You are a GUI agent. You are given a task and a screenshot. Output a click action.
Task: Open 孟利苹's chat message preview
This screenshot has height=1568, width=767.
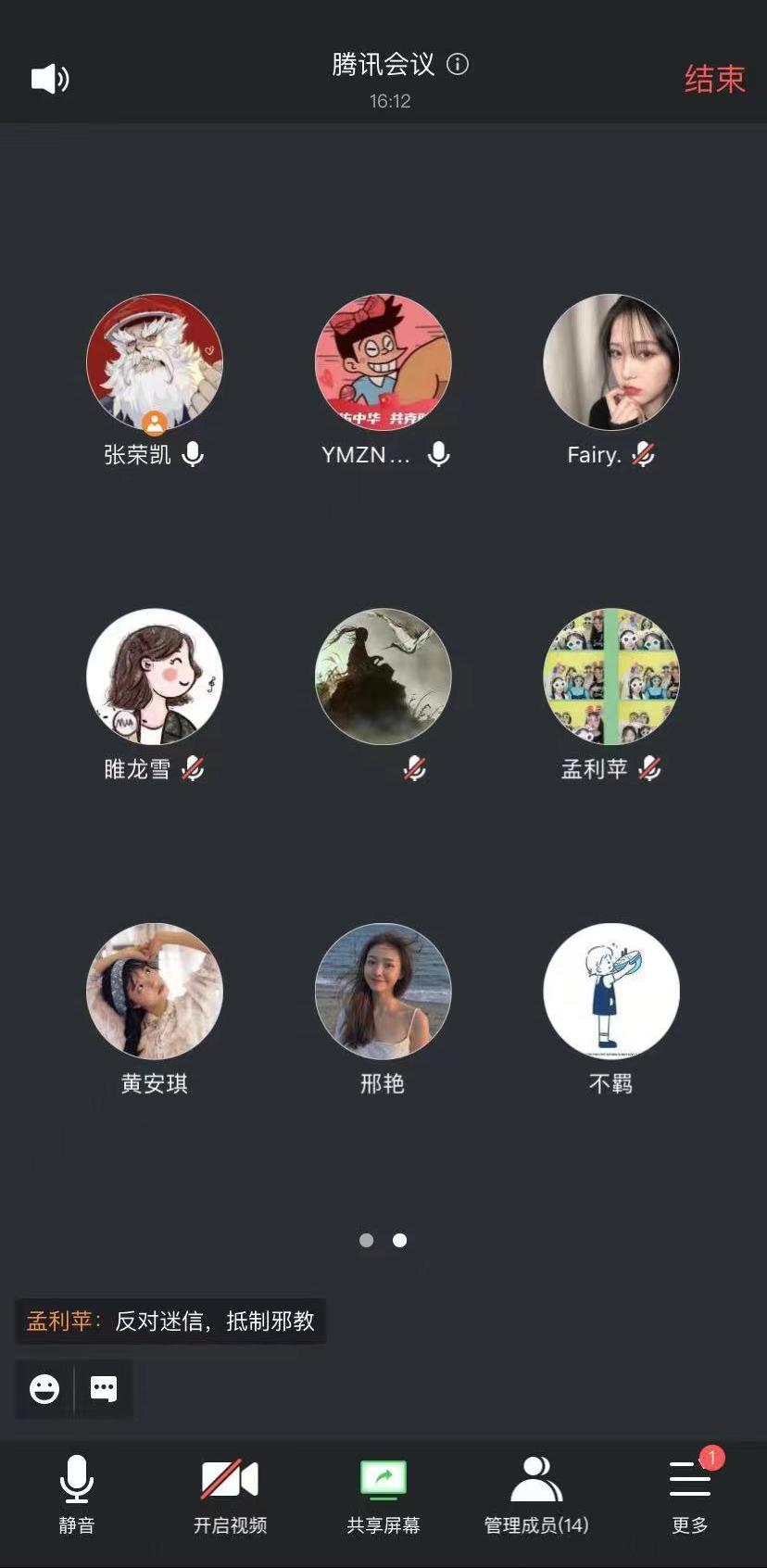click(170, 1321)
